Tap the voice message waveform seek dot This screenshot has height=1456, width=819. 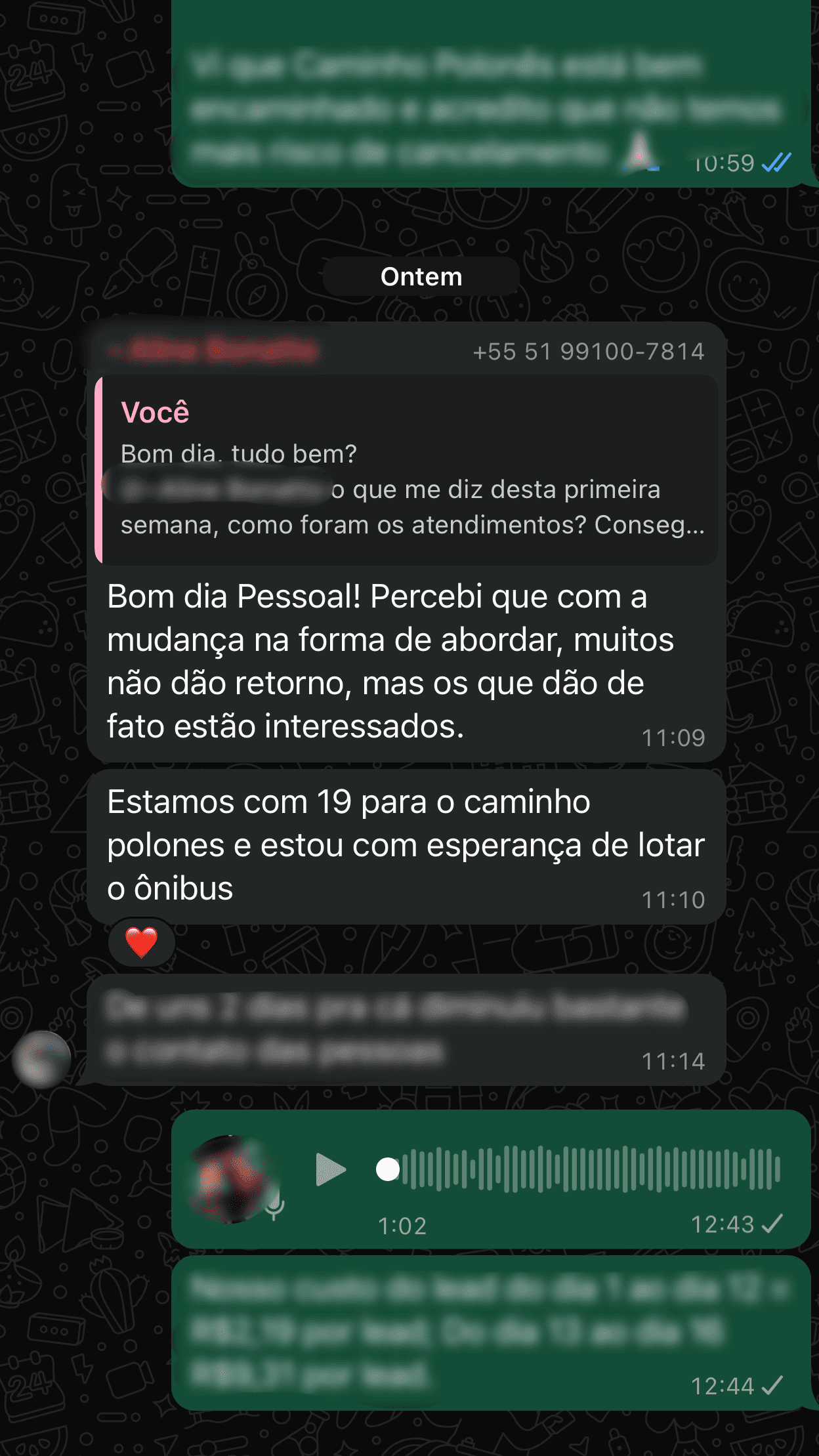388,1169
